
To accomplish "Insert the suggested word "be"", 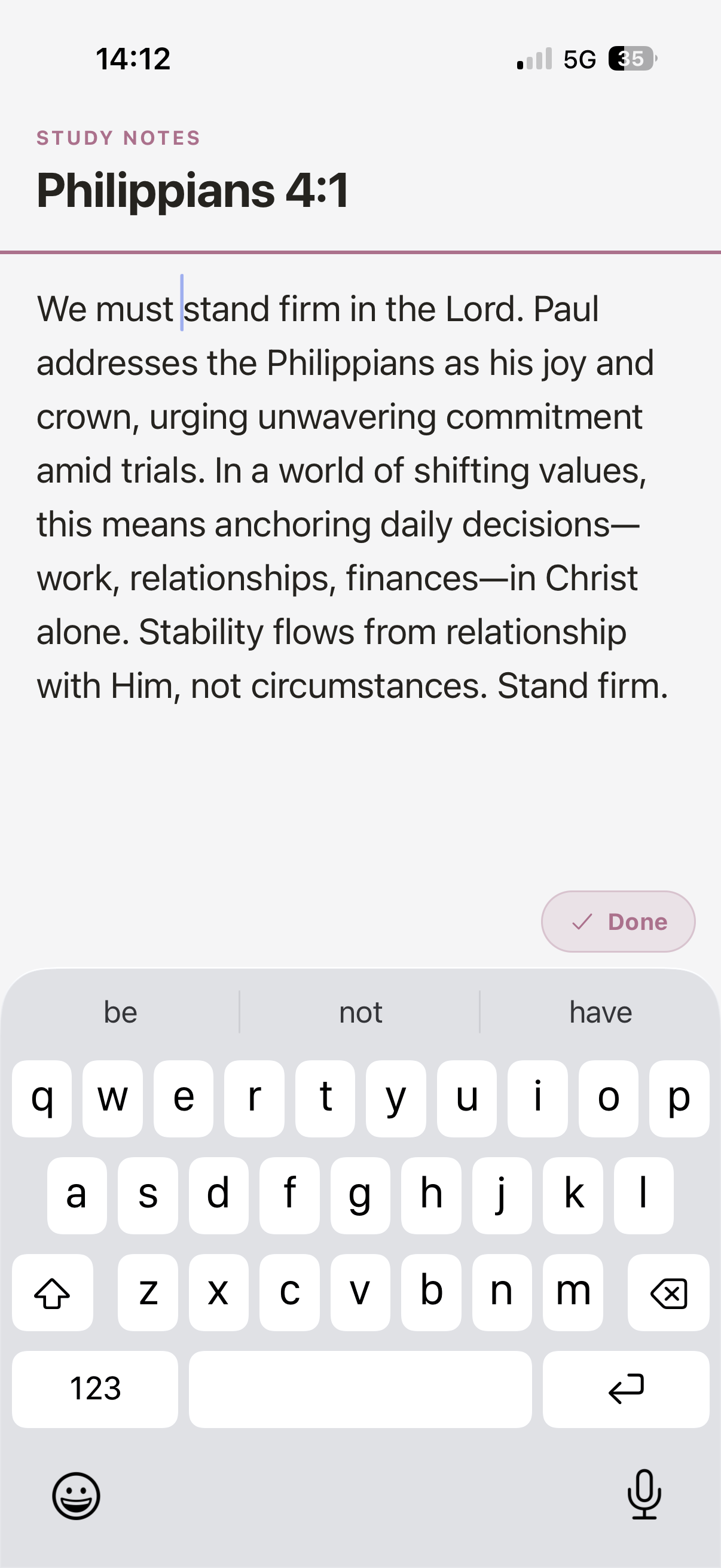I will pos(121,1012).
